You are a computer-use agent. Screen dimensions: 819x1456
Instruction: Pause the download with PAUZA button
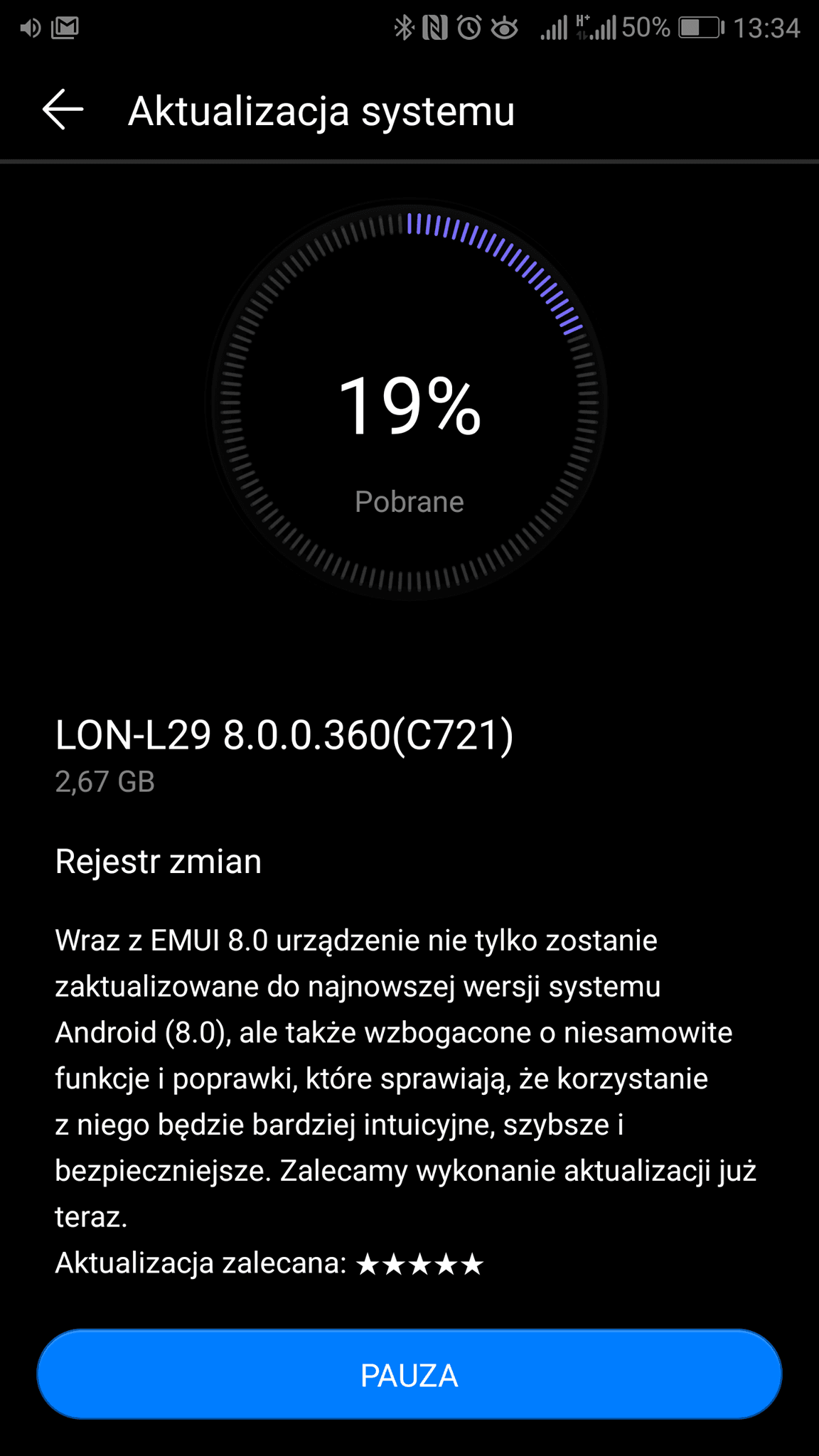tap(409, 1374)
